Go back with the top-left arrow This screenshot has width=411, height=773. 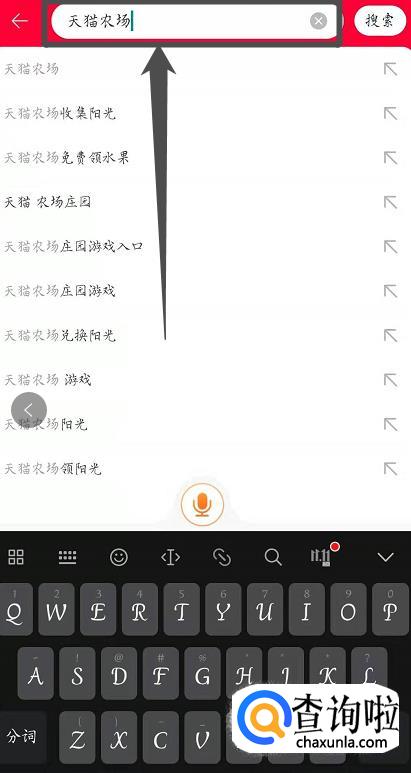(20, 21)
